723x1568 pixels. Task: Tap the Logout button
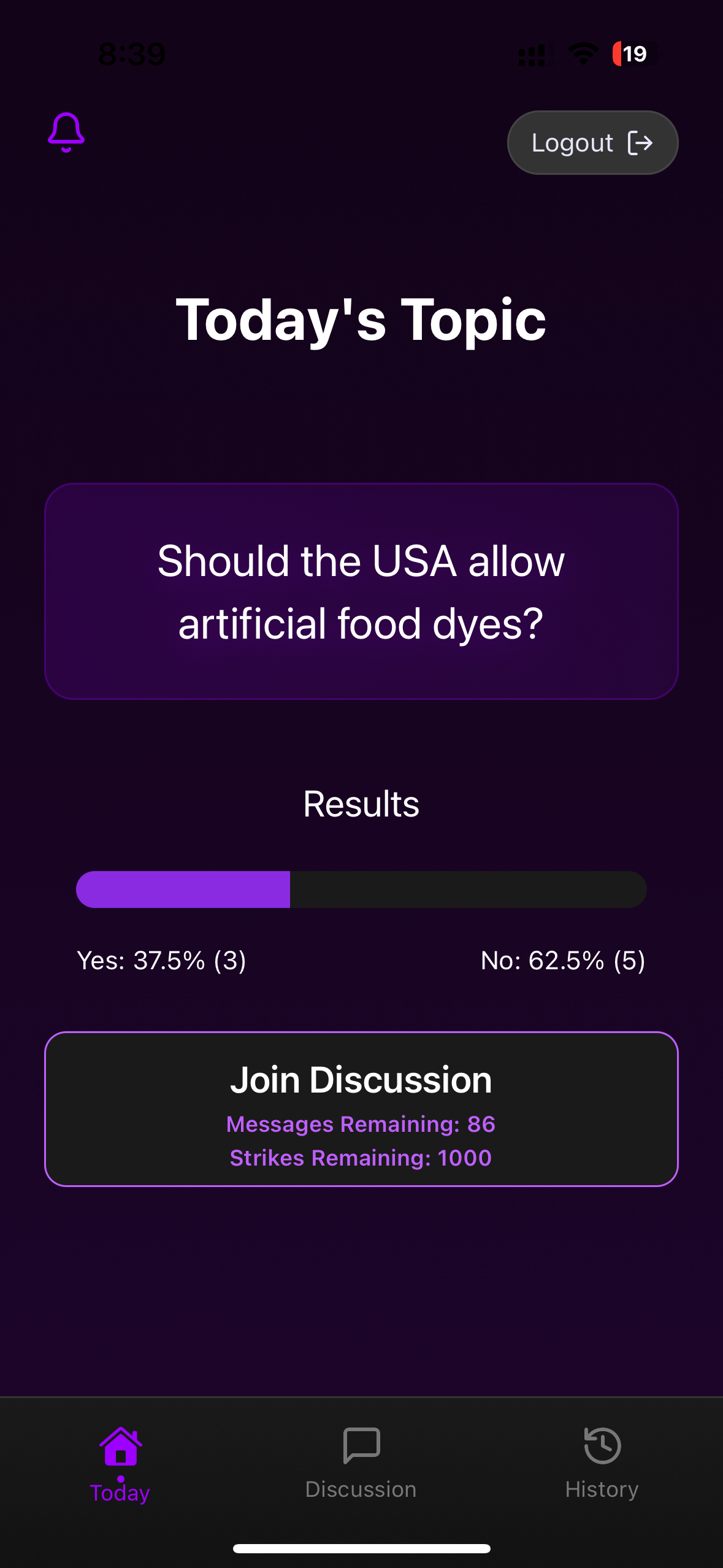coord(592,142)
